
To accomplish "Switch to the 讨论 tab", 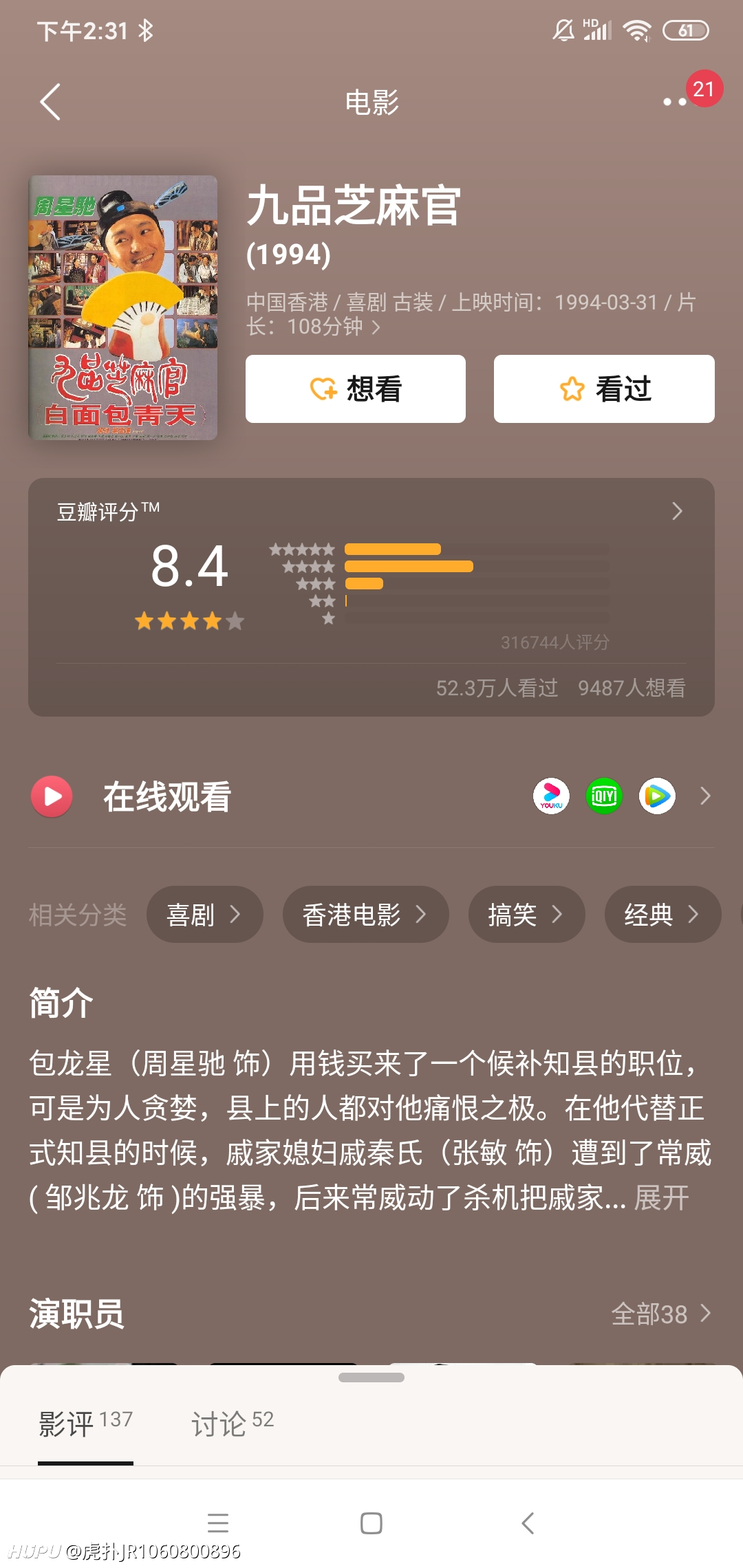I will coord(233,1423).
